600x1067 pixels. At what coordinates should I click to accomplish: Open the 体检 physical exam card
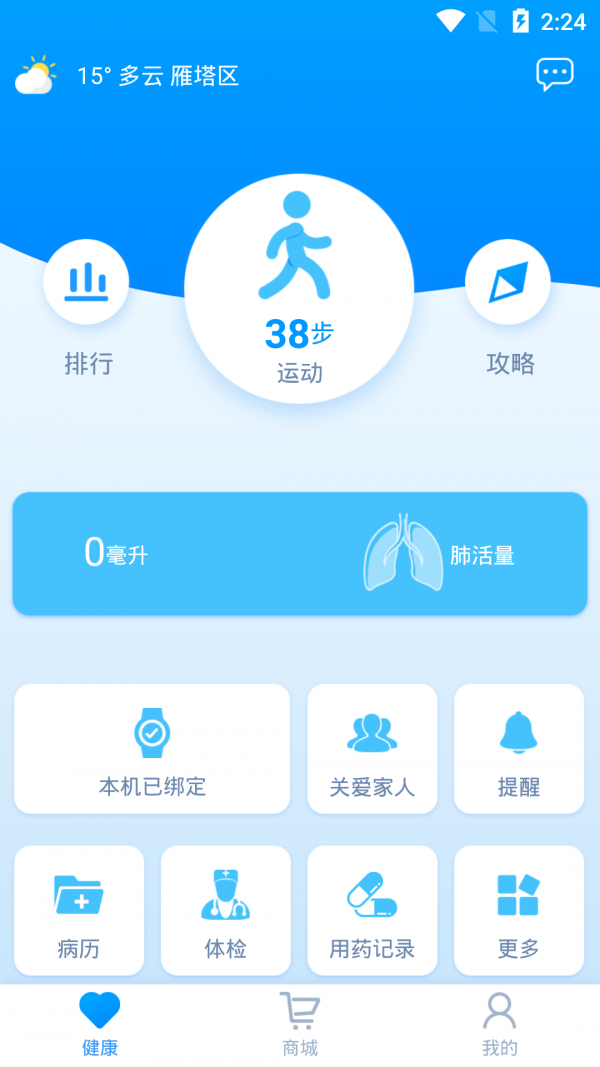pos(225,910)
